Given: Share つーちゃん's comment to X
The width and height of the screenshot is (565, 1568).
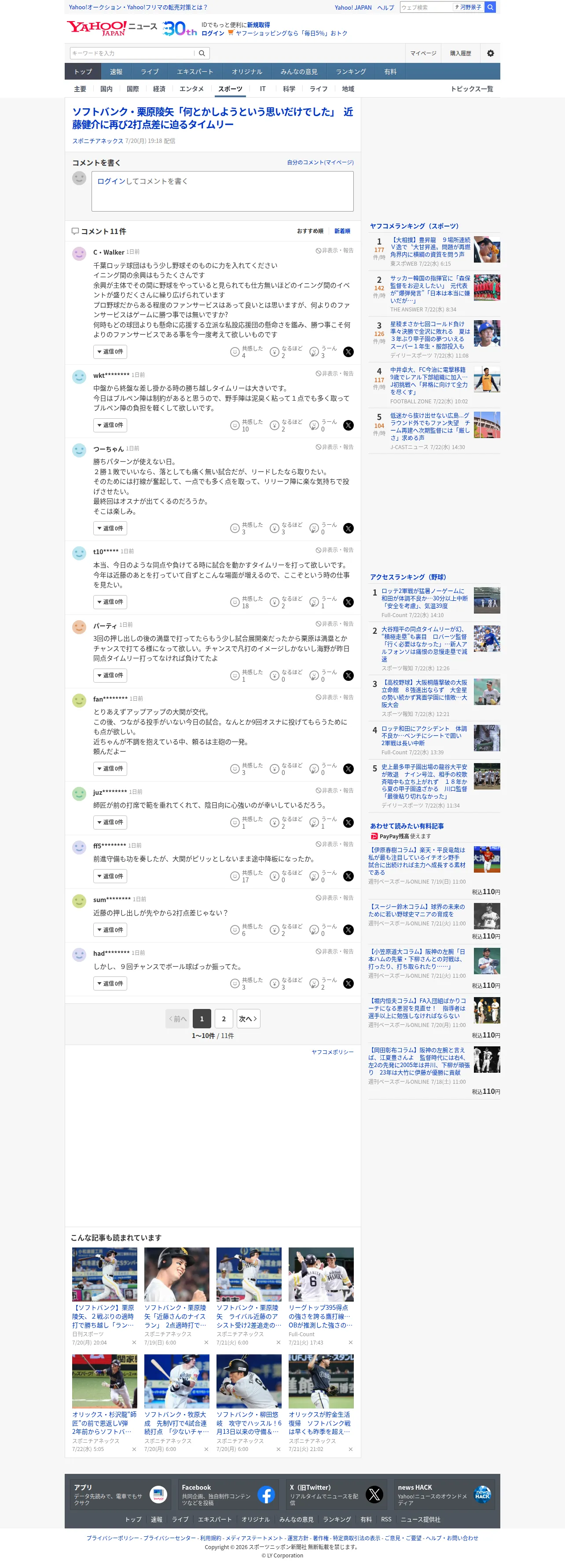Looking at the screenshot, I should click(x=348, y=528).
